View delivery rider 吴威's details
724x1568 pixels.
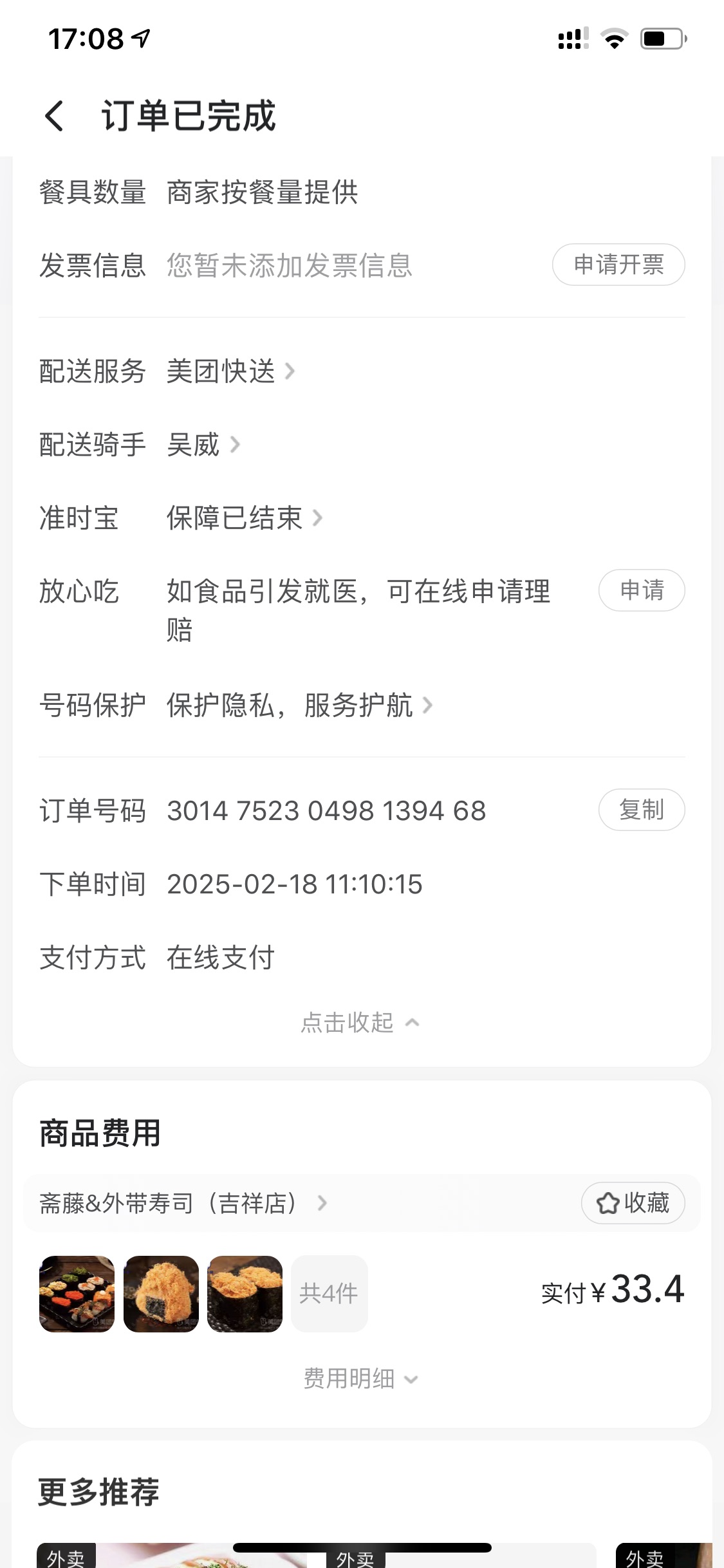point(203,445)
